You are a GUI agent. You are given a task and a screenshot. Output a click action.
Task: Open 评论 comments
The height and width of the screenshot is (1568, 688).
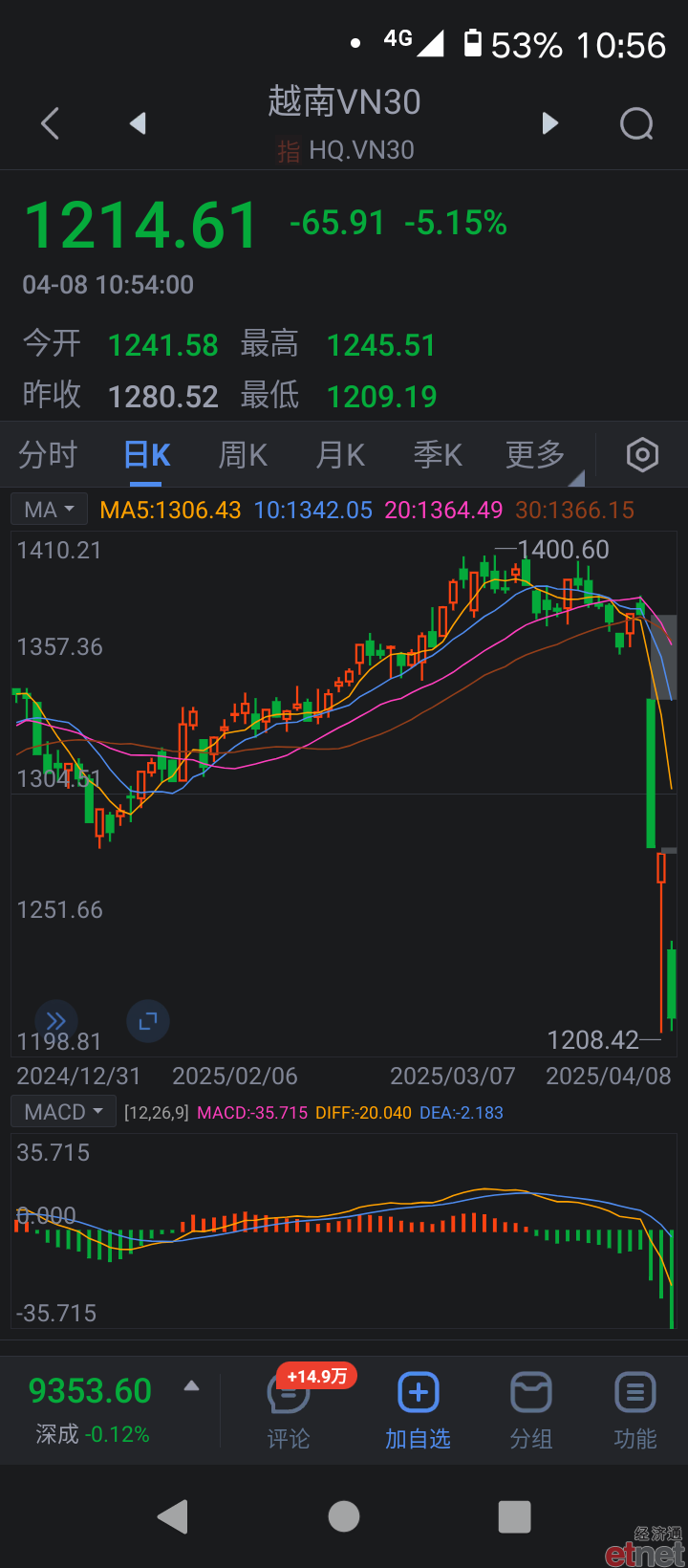289,1410
